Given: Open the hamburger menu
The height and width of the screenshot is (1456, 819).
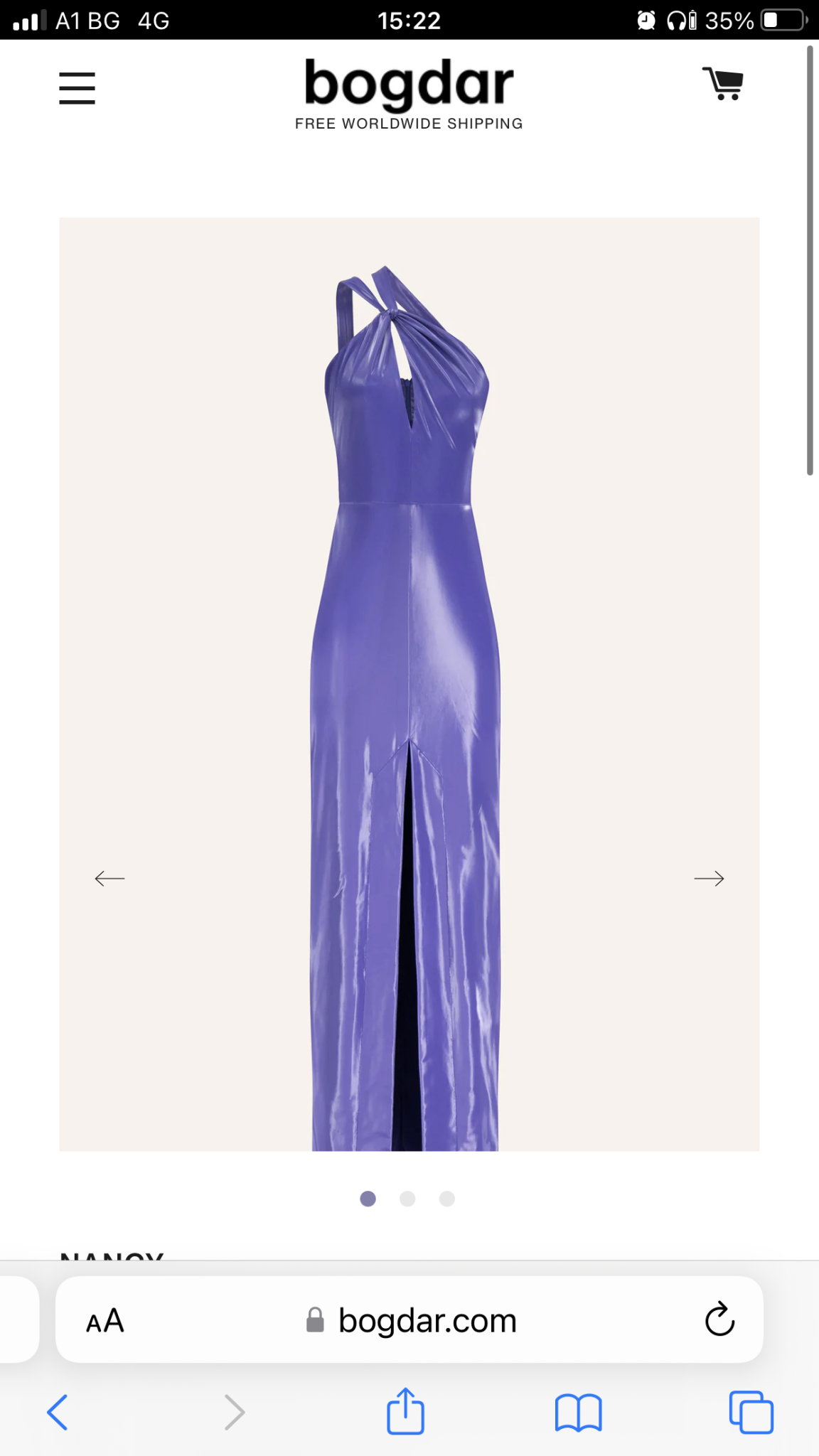Looking at the screenshot, I should click(77, 88).
